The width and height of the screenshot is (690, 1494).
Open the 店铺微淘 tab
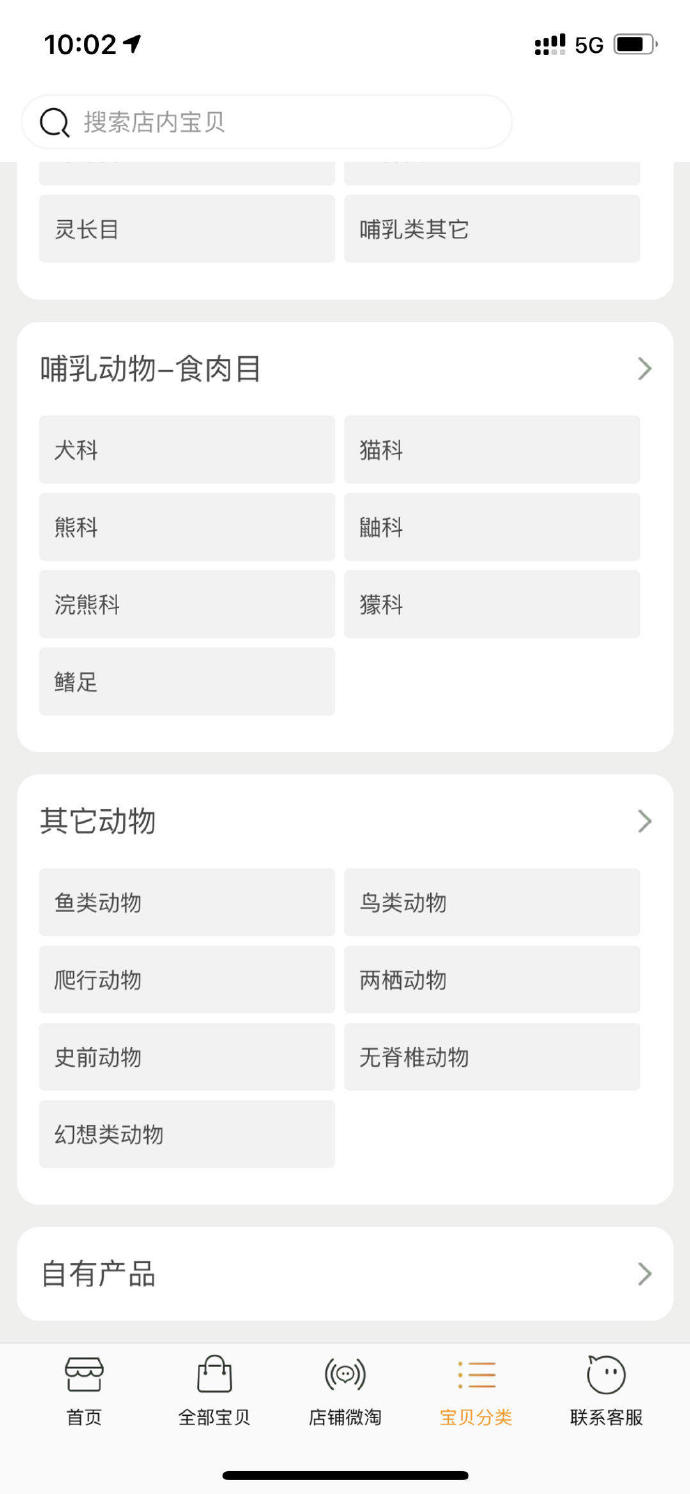click(x=345, y=1390)
